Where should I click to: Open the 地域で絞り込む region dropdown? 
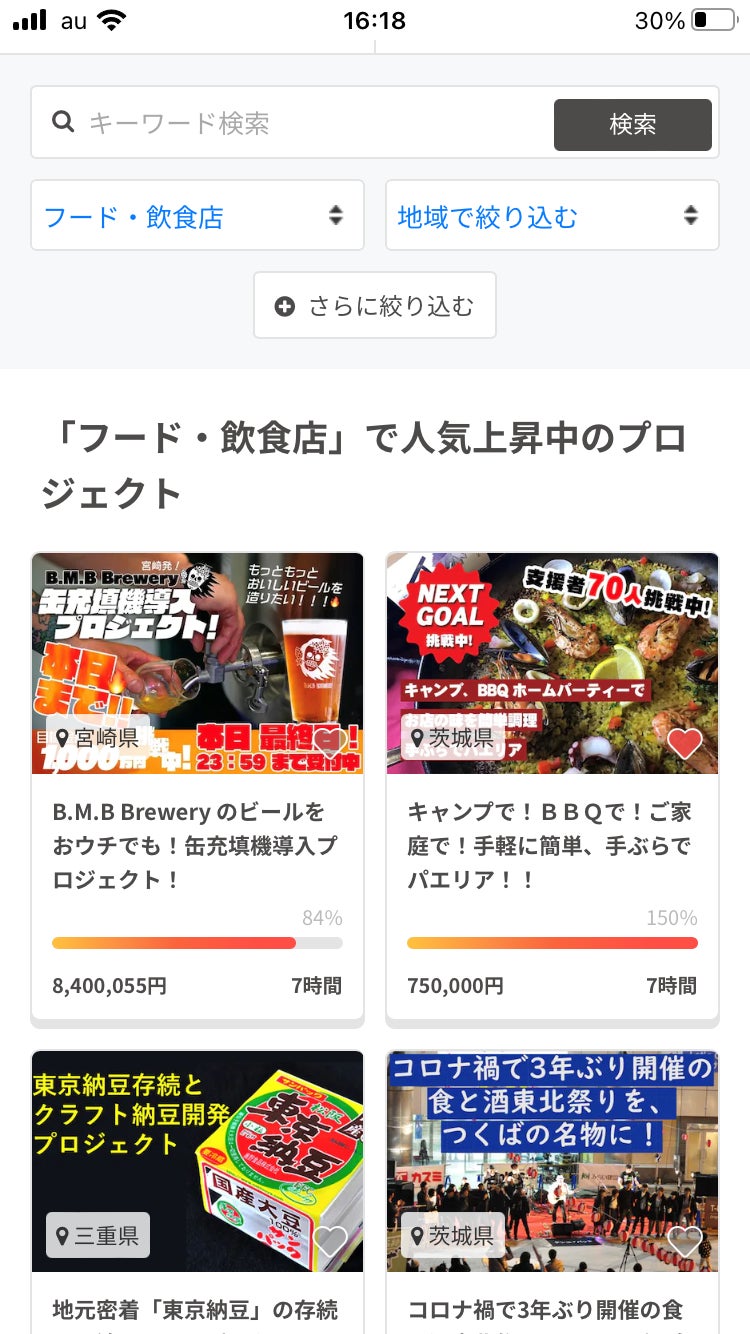(x=551, y=216)
